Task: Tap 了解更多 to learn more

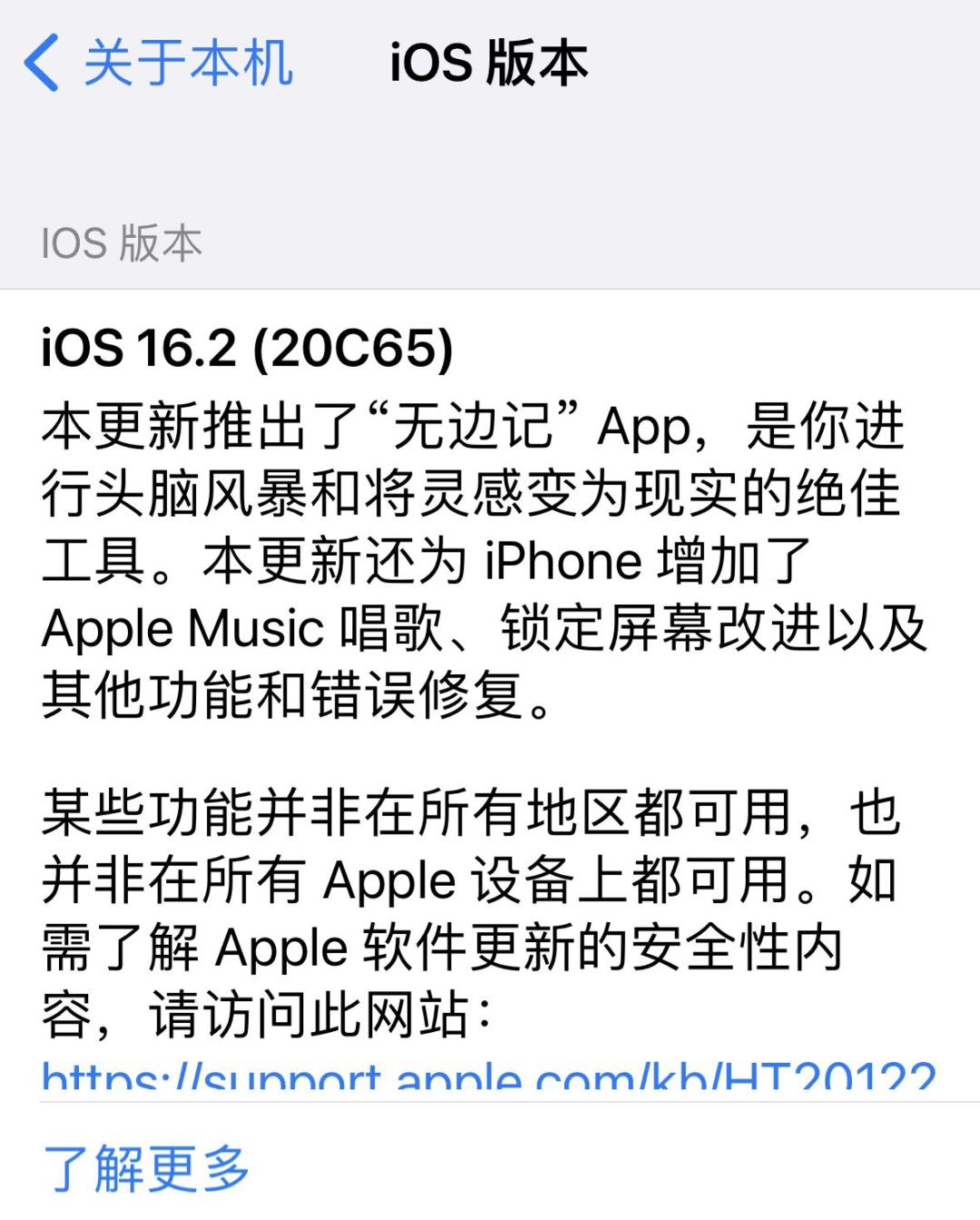Action: coord(146,1169)
